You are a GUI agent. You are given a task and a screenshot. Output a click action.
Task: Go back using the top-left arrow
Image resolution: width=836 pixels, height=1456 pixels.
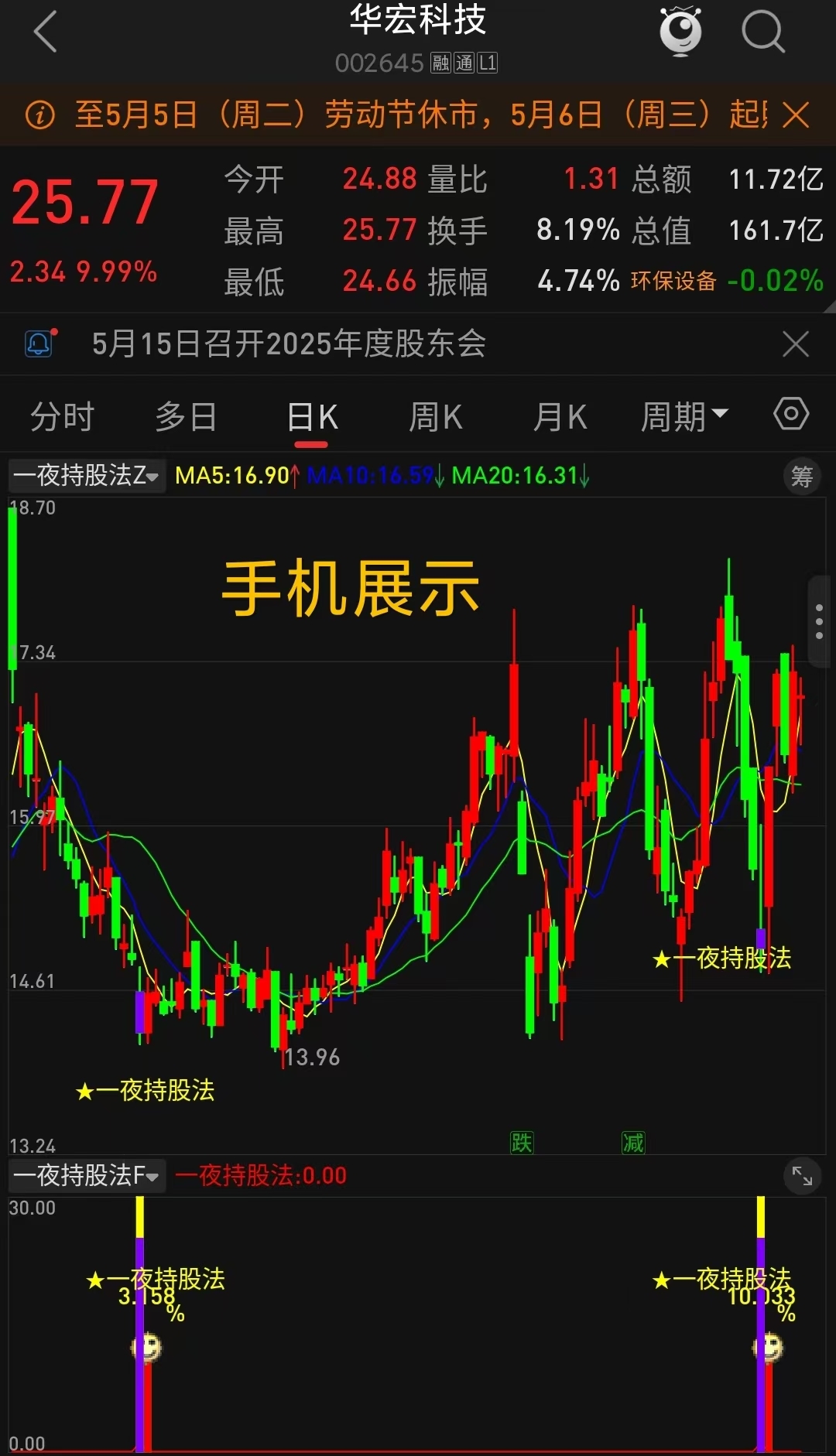[x=46, y=32]
